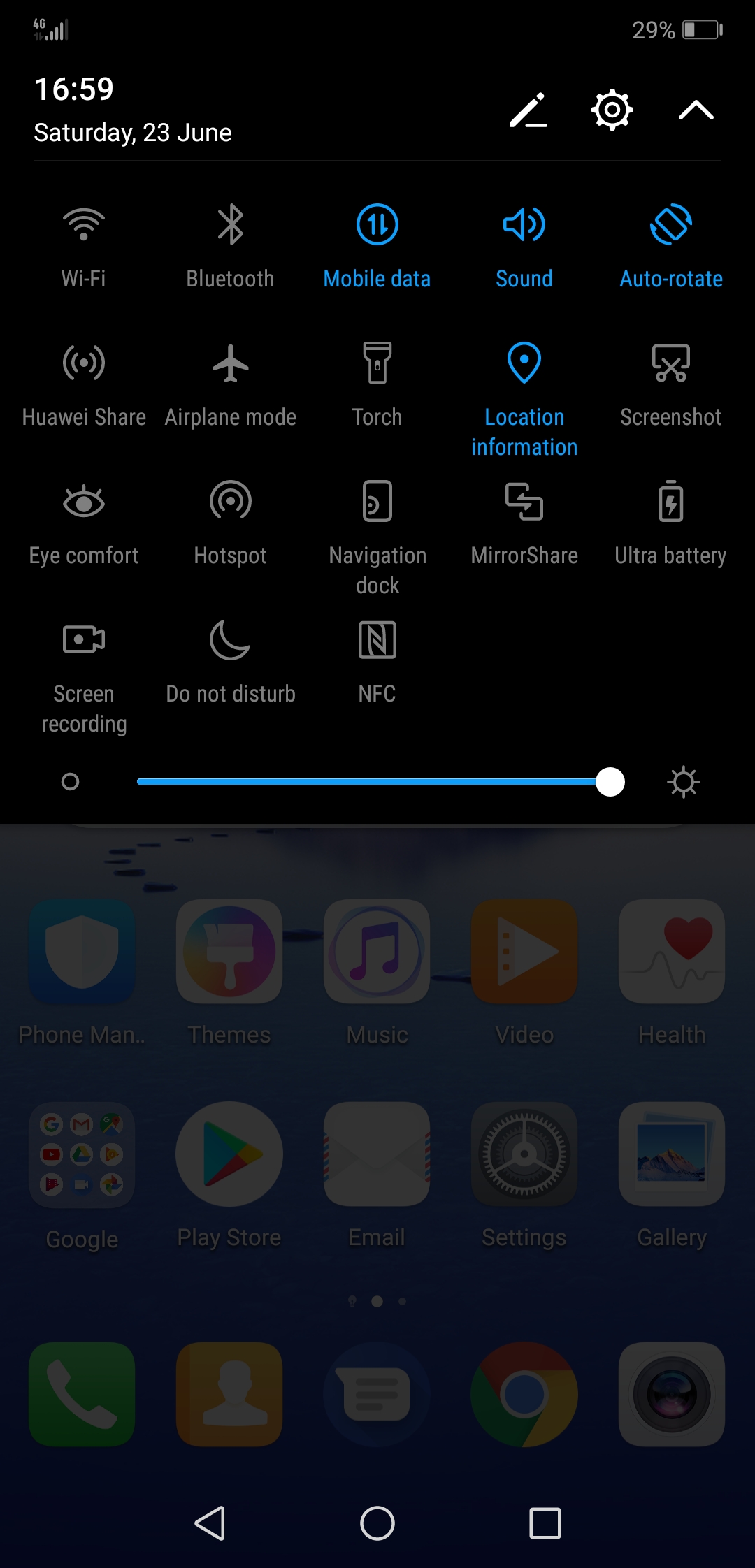The height and width of the screenshot is (1568, 755).
Task: Edit the quick settings tiles
Action: [528, 110]
